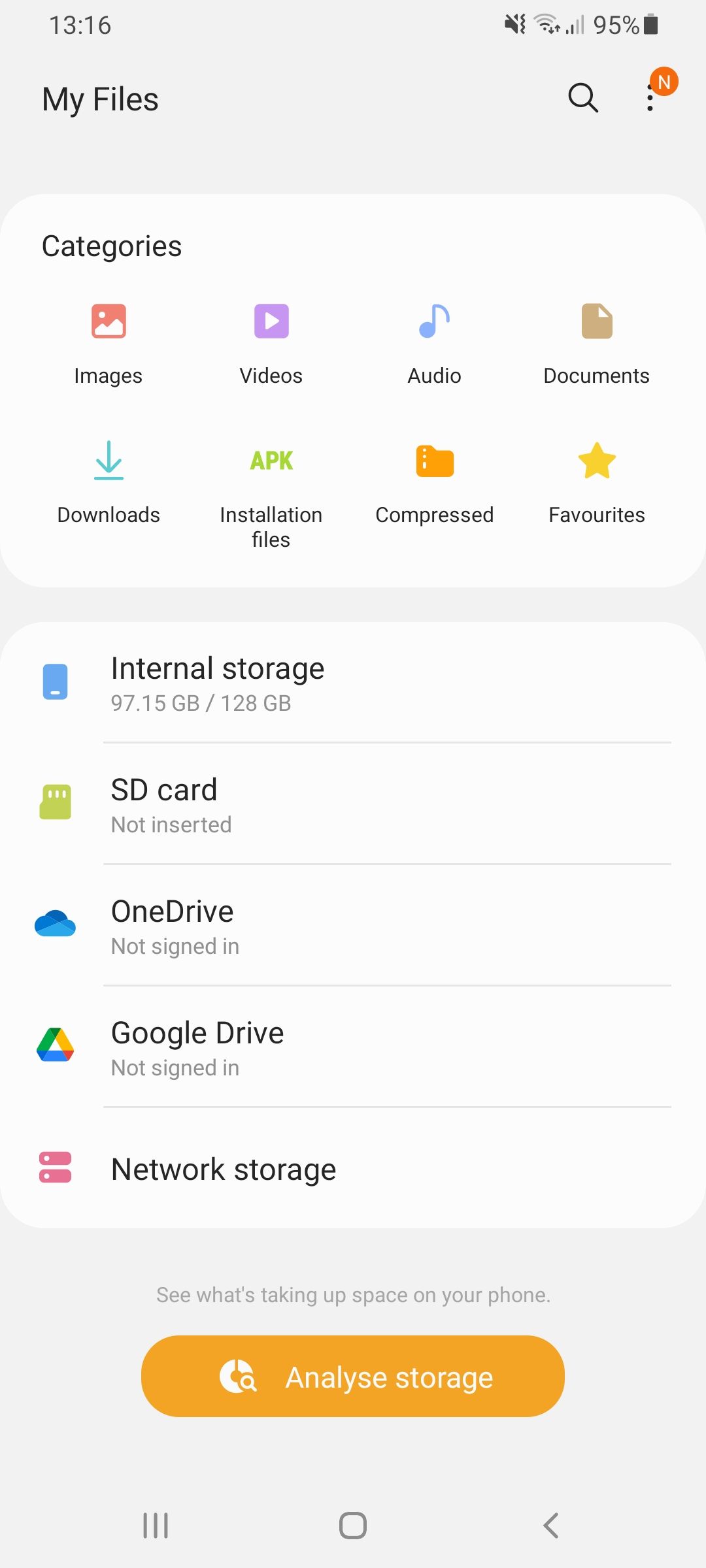The width and height of the screenshot is (706, 1568).
Task: Open the Audio category
Action: pos(433,343)
